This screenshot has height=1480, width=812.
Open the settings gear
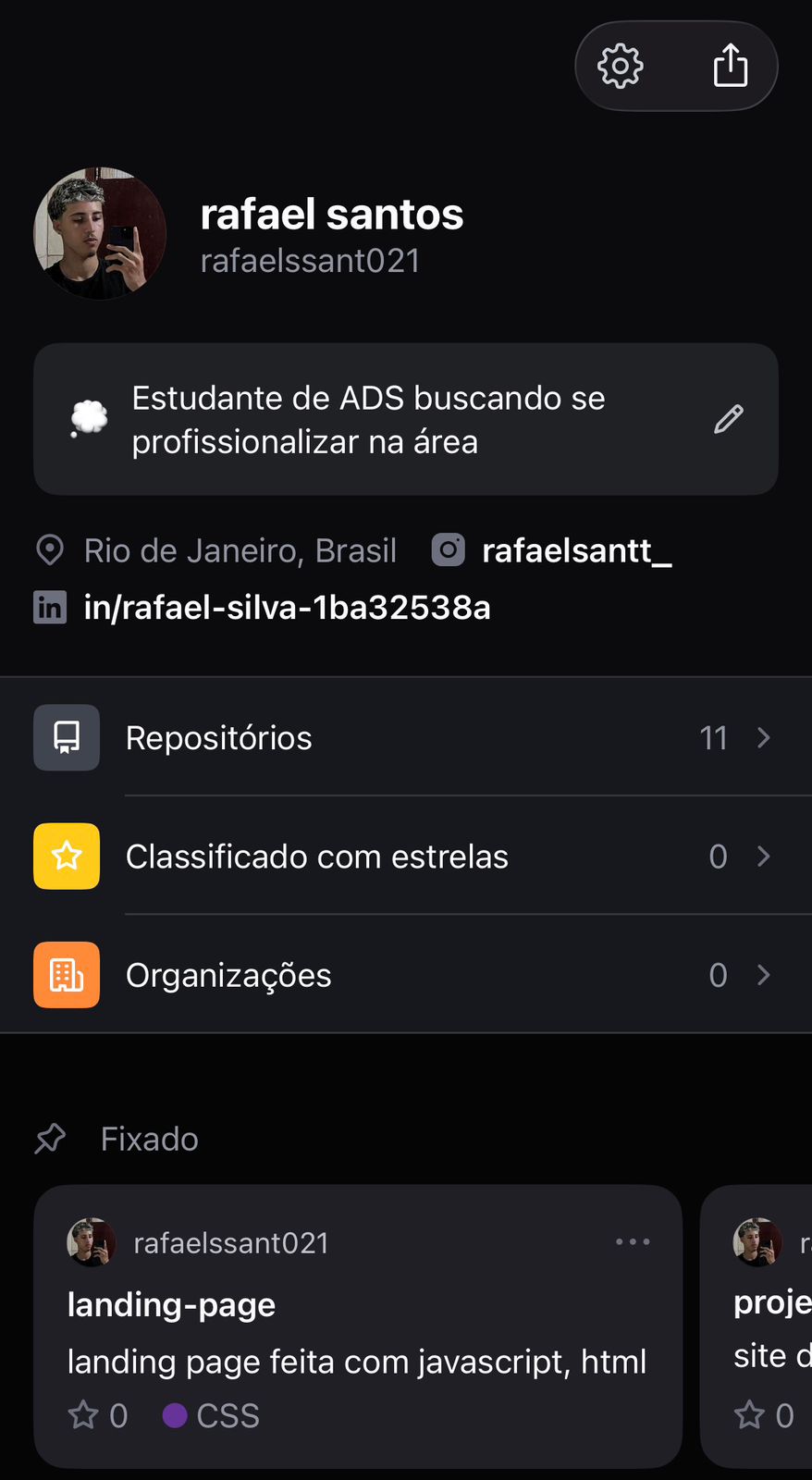coord(620,67)
